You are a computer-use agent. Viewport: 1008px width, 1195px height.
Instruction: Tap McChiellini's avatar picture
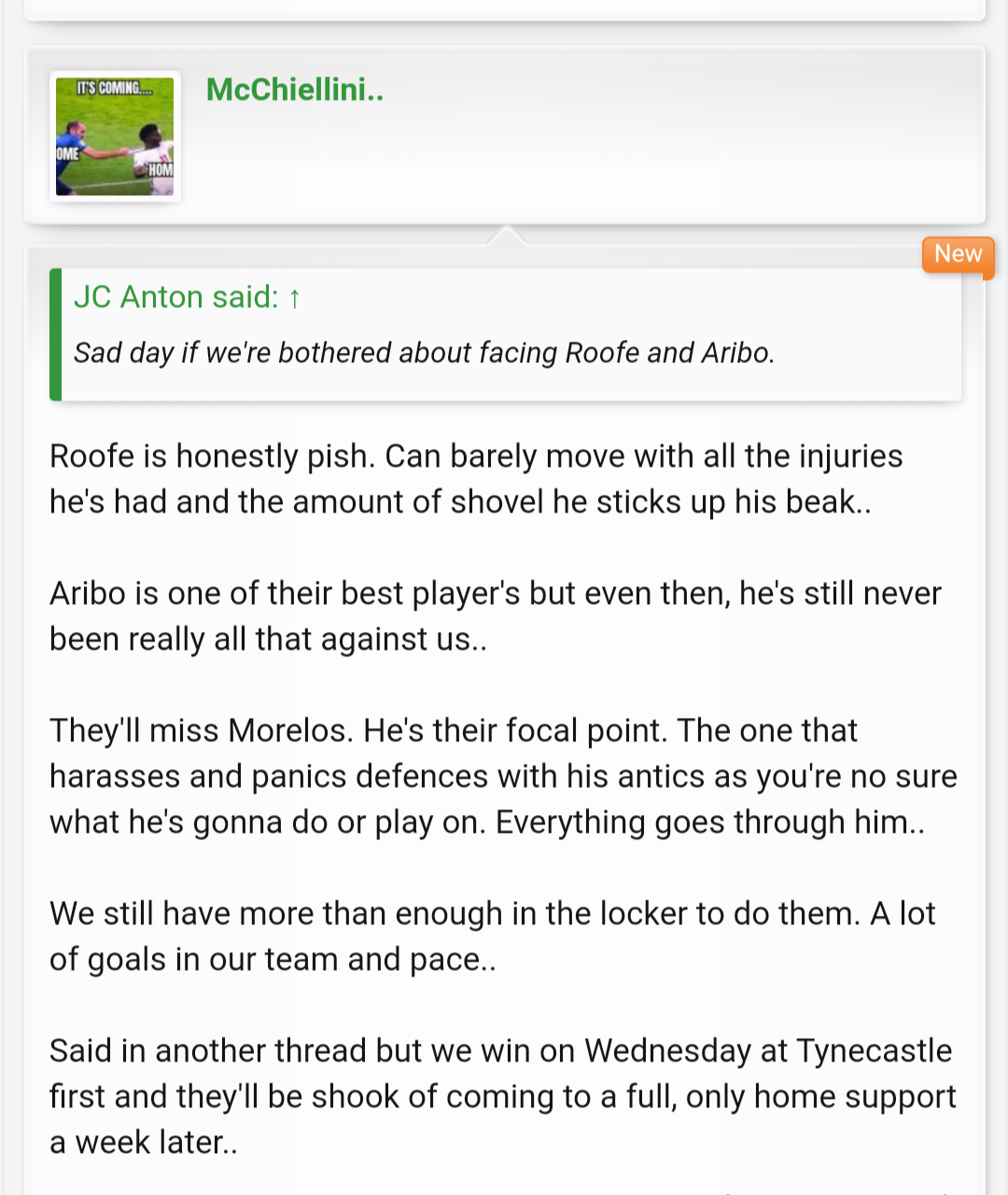point(115,136)
